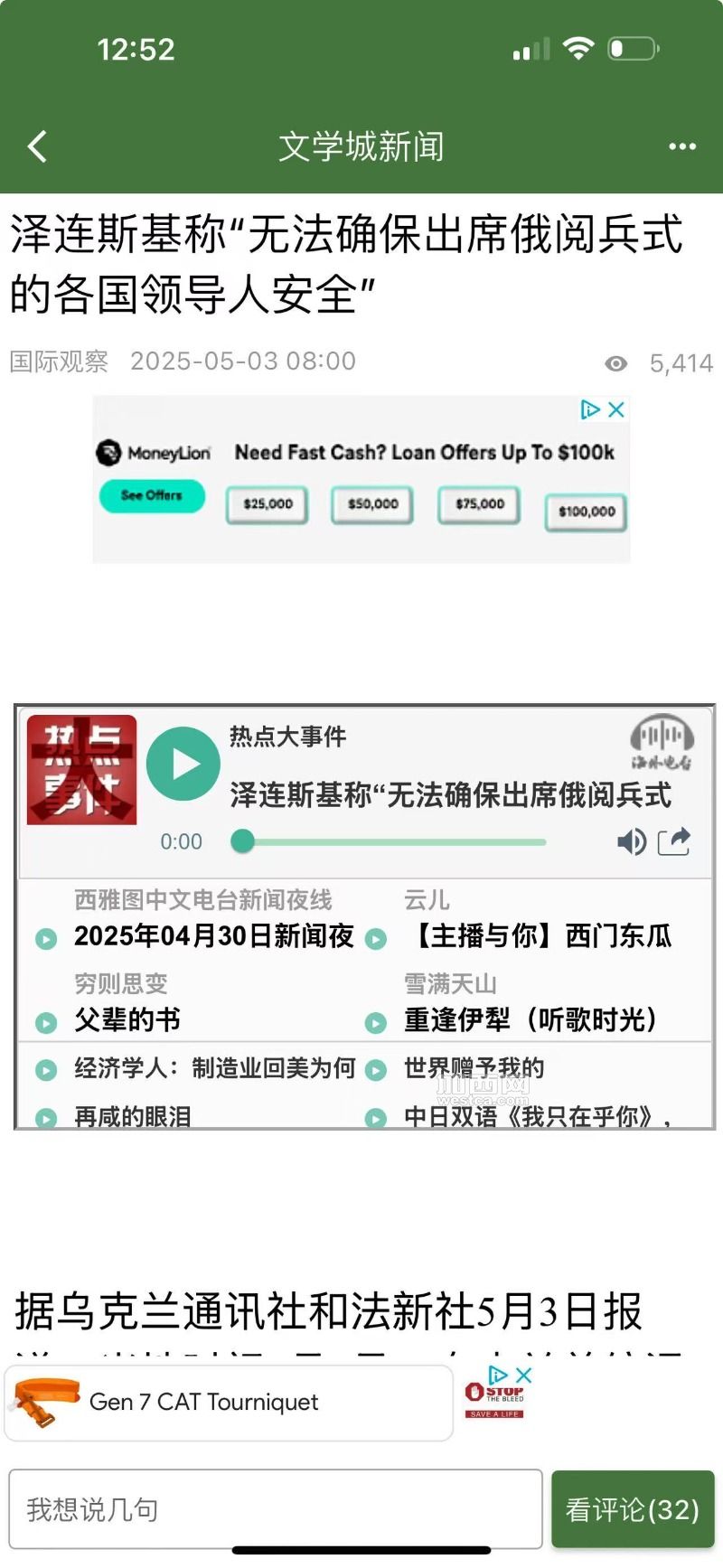View comments via 看评论(32)
The image size is (723, 1568).
click(x=633, y=1509)
